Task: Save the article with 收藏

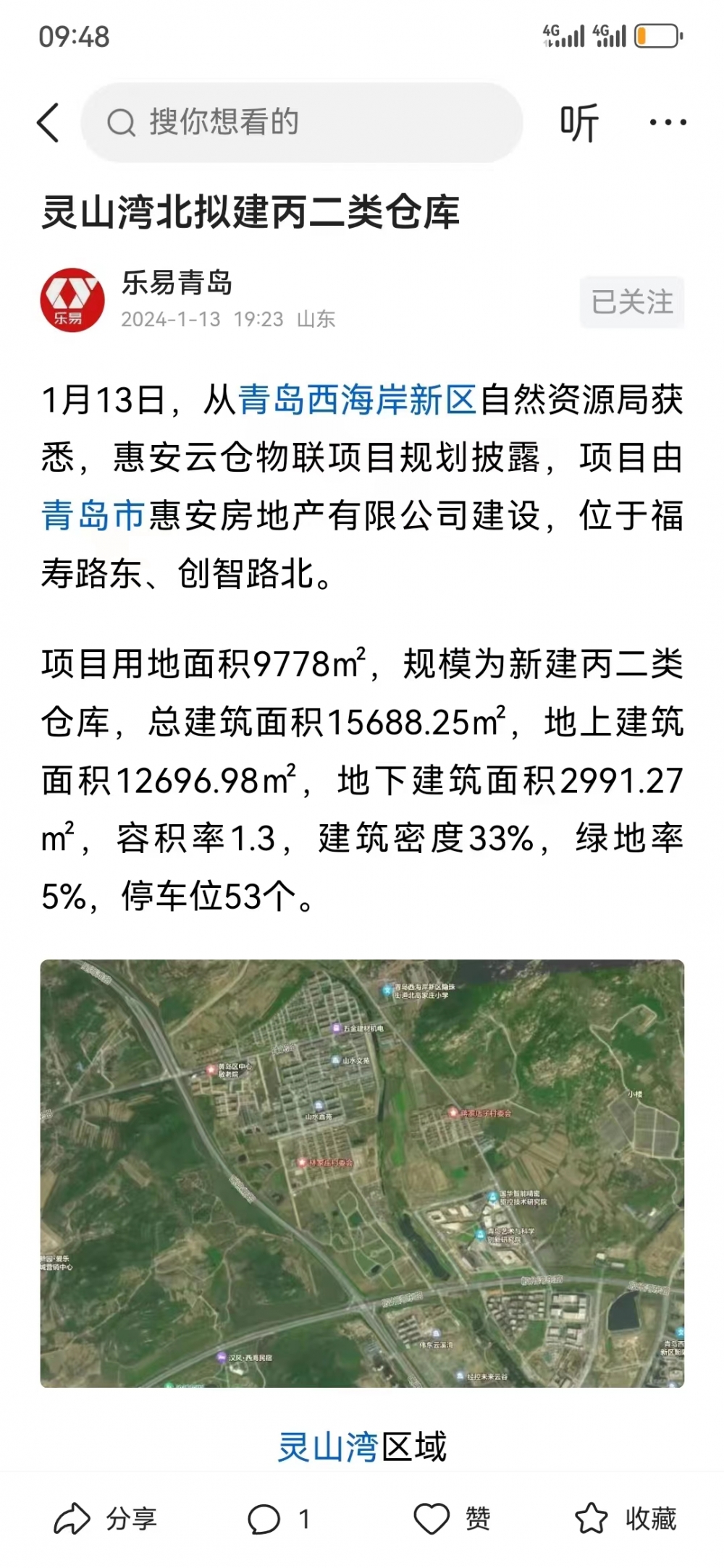Action: pyautogui.click(x=626, y=1518)
